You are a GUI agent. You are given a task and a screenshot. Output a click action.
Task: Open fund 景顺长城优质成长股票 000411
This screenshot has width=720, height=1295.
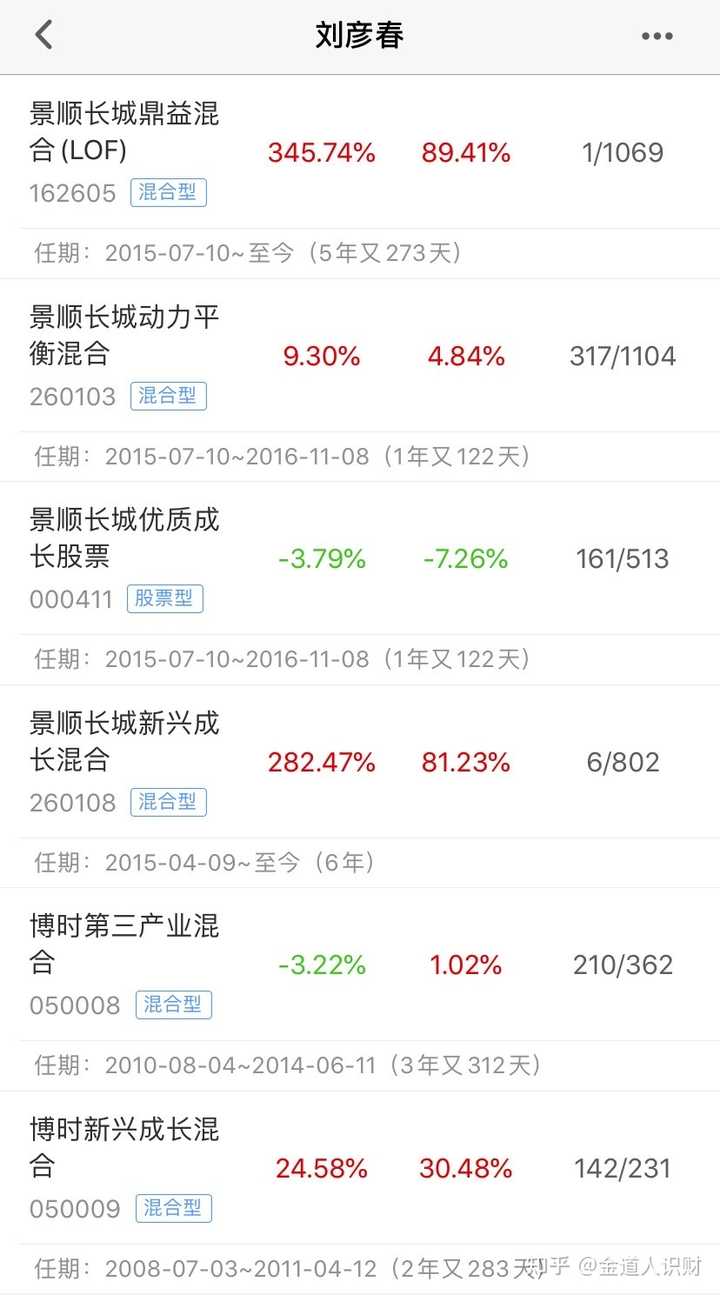[x=360, y=558]
